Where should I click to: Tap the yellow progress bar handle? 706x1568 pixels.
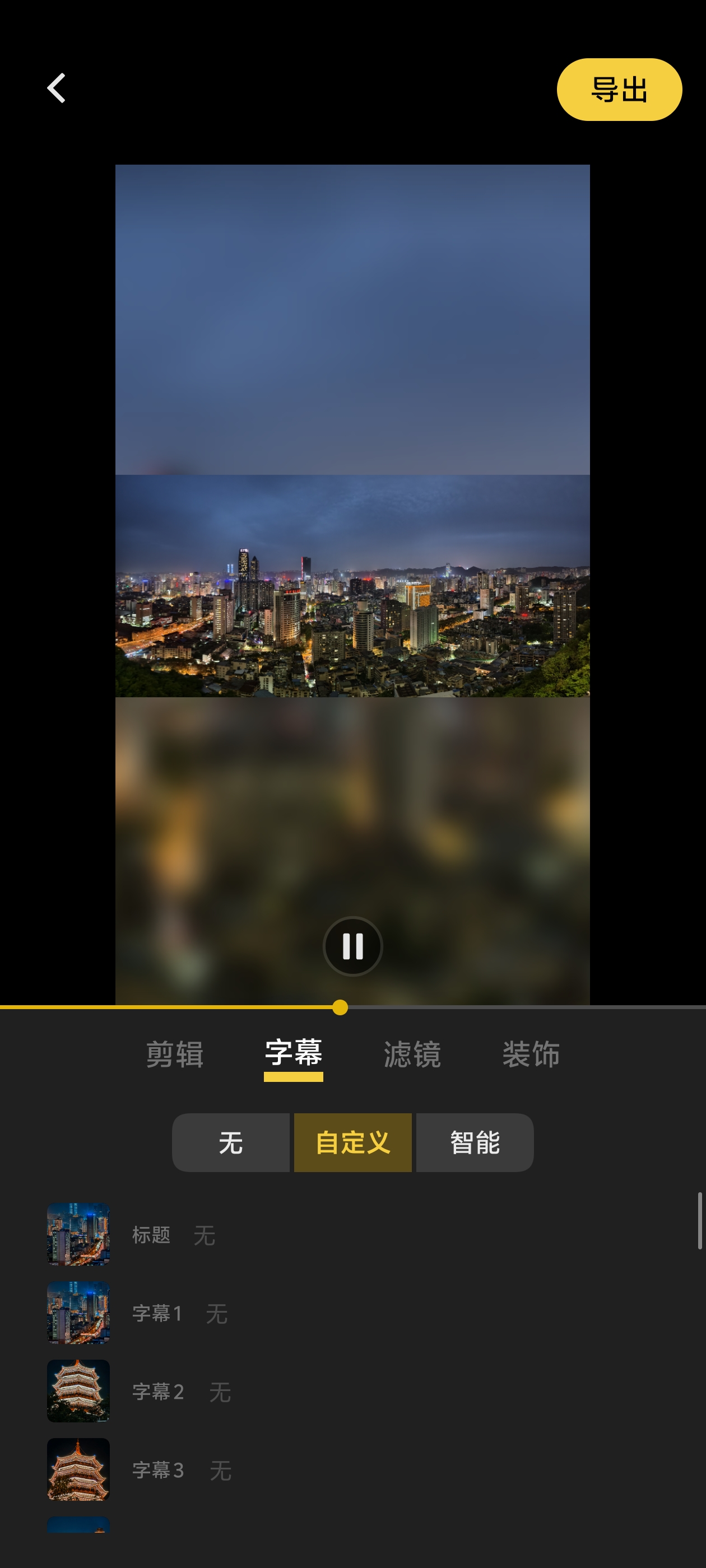click(x=341, y=1007)
